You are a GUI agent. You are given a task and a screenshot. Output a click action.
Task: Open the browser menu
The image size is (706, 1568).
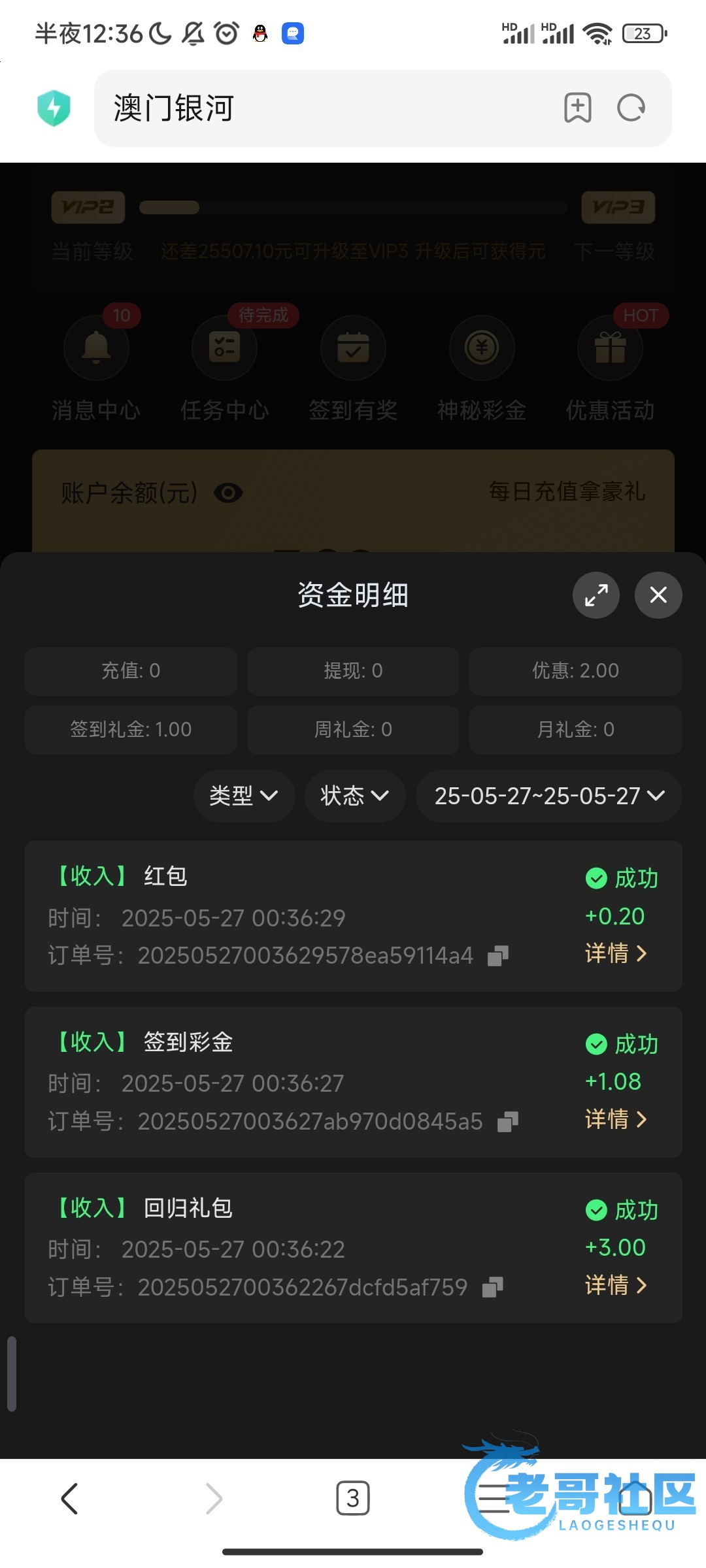point(494,1497)
